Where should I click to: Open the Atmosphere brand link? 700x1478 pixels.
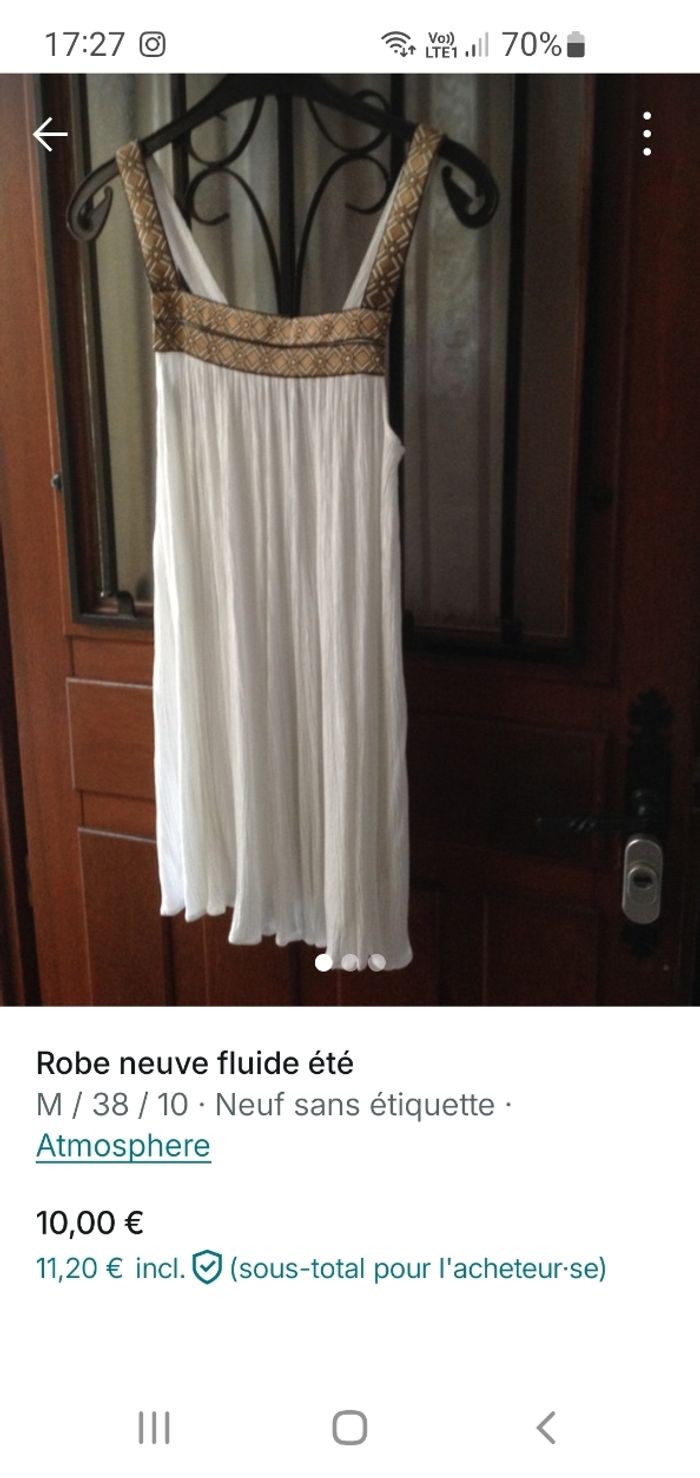coord(123,1145)
